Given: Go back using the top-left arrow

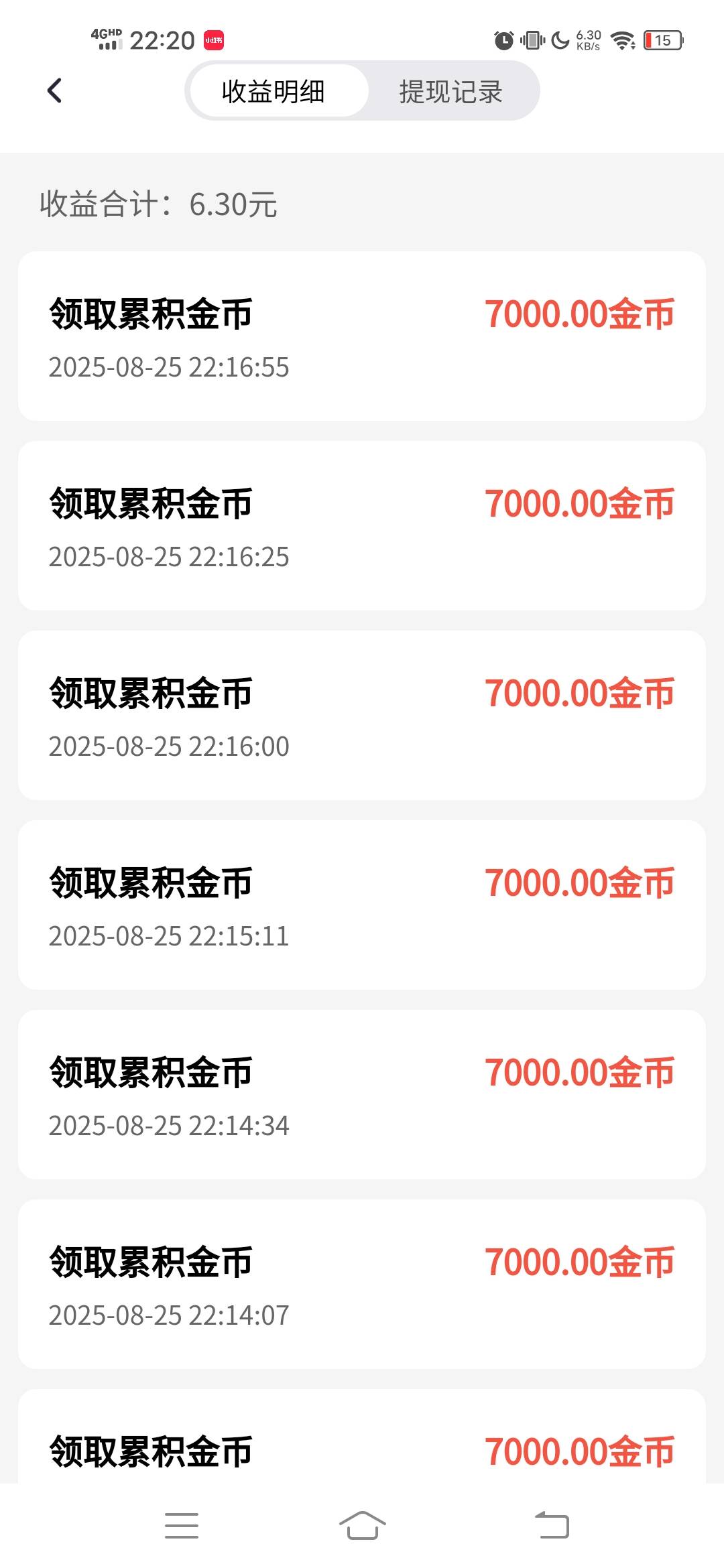Looking at the screenshot, I should click(x=55, y=90).
